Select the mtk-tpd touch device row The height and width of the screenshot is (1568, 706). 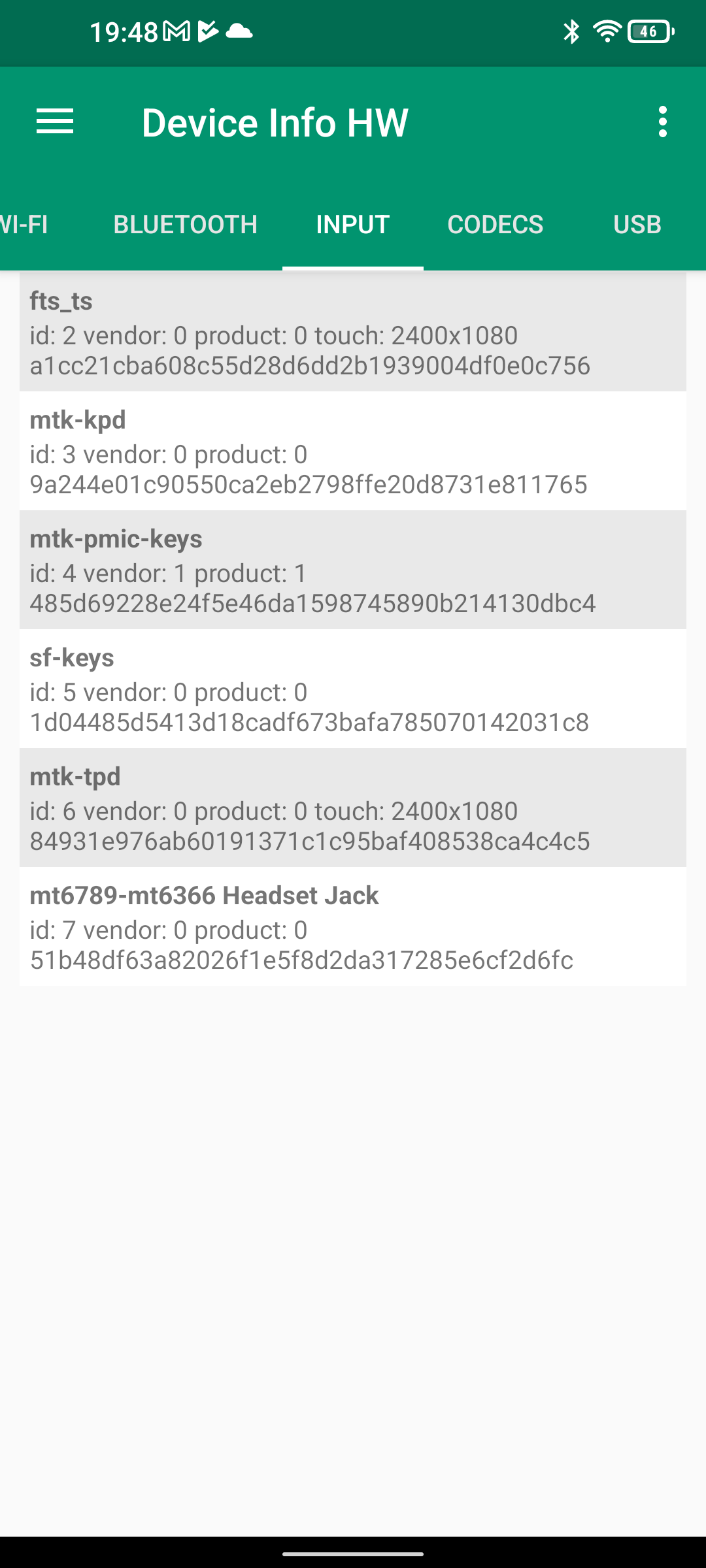[353, 808]
